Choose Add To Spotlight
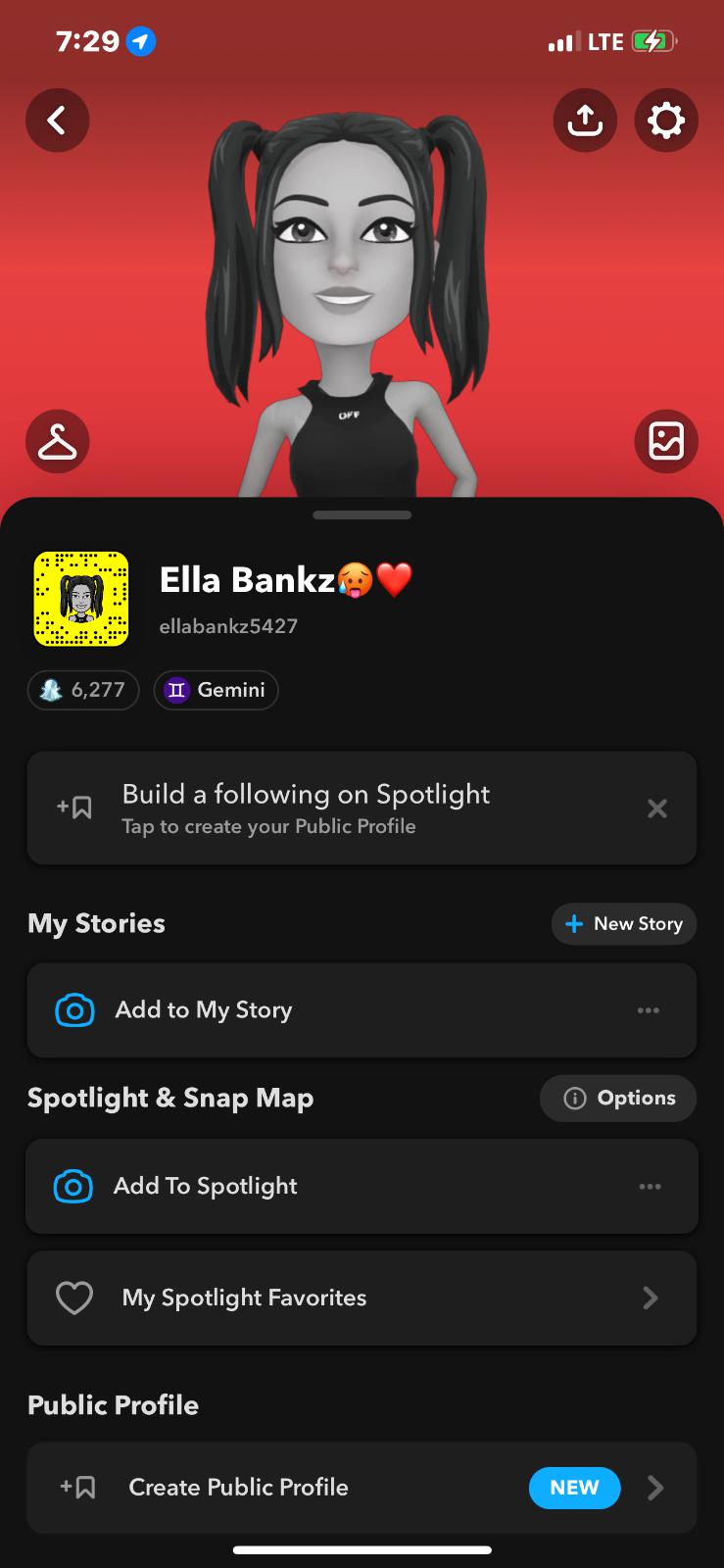The width and height of the screenshot is (724, 1568). click(294, 1187)
